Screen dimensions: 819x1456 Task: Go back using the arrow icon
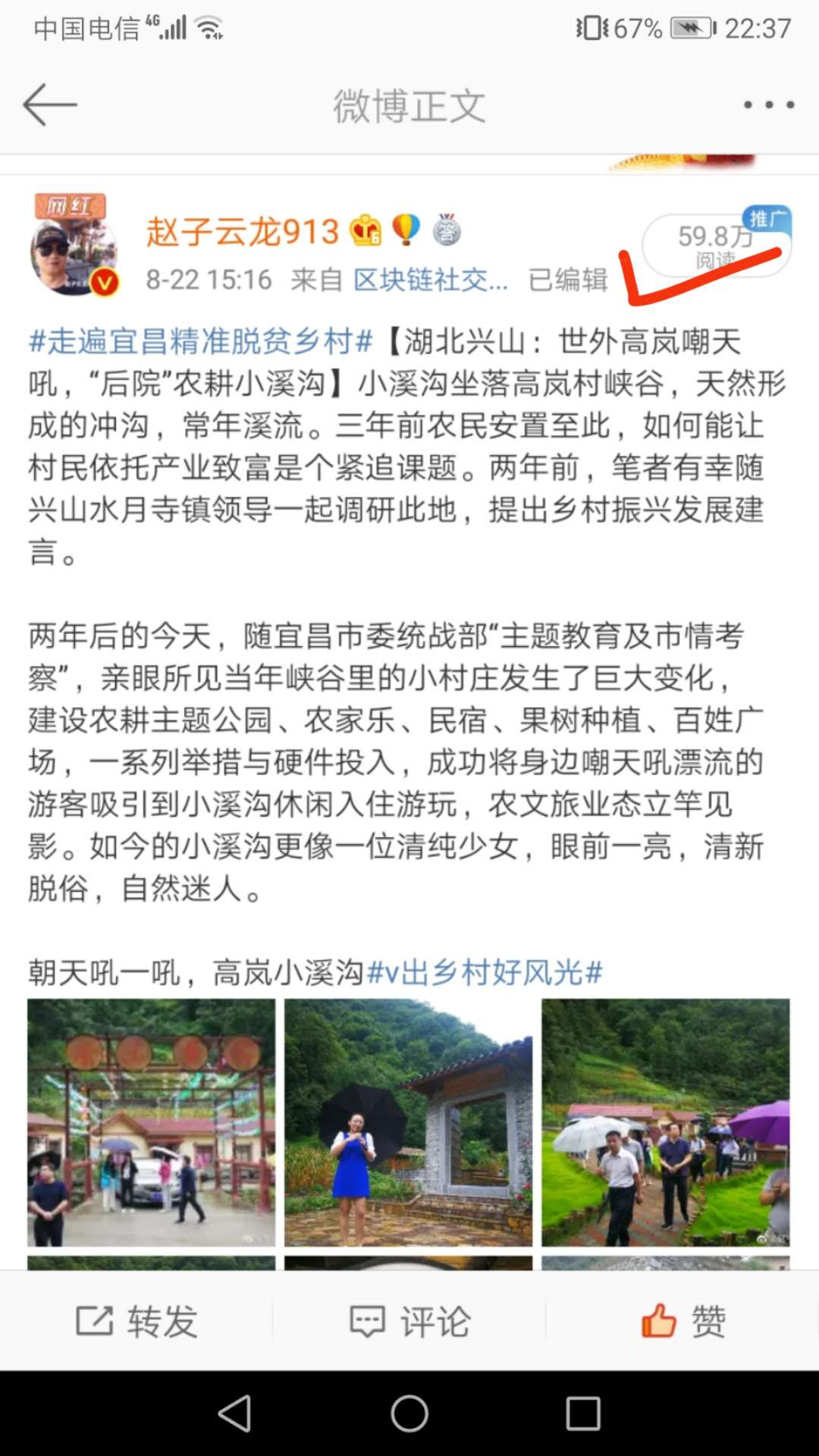coord(50,105)
